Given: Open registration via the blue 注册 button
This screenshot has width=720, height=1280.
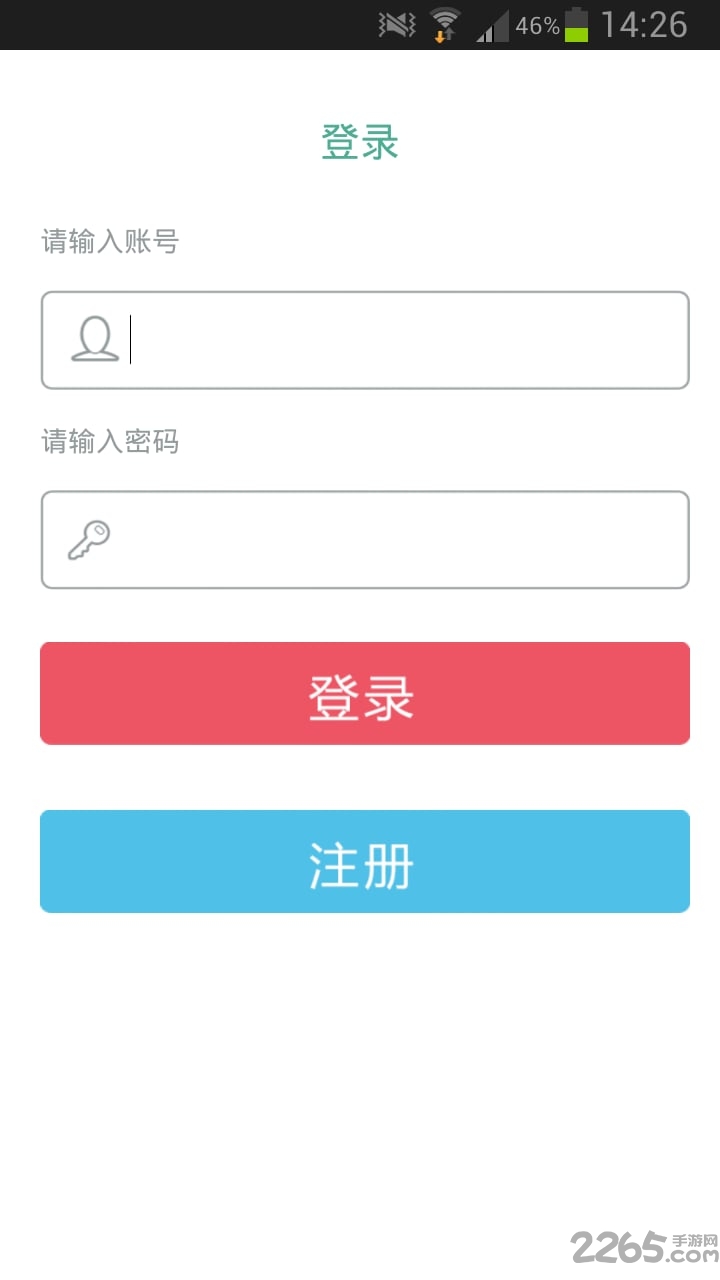Looking at the screenshot, I should (365, 861).
